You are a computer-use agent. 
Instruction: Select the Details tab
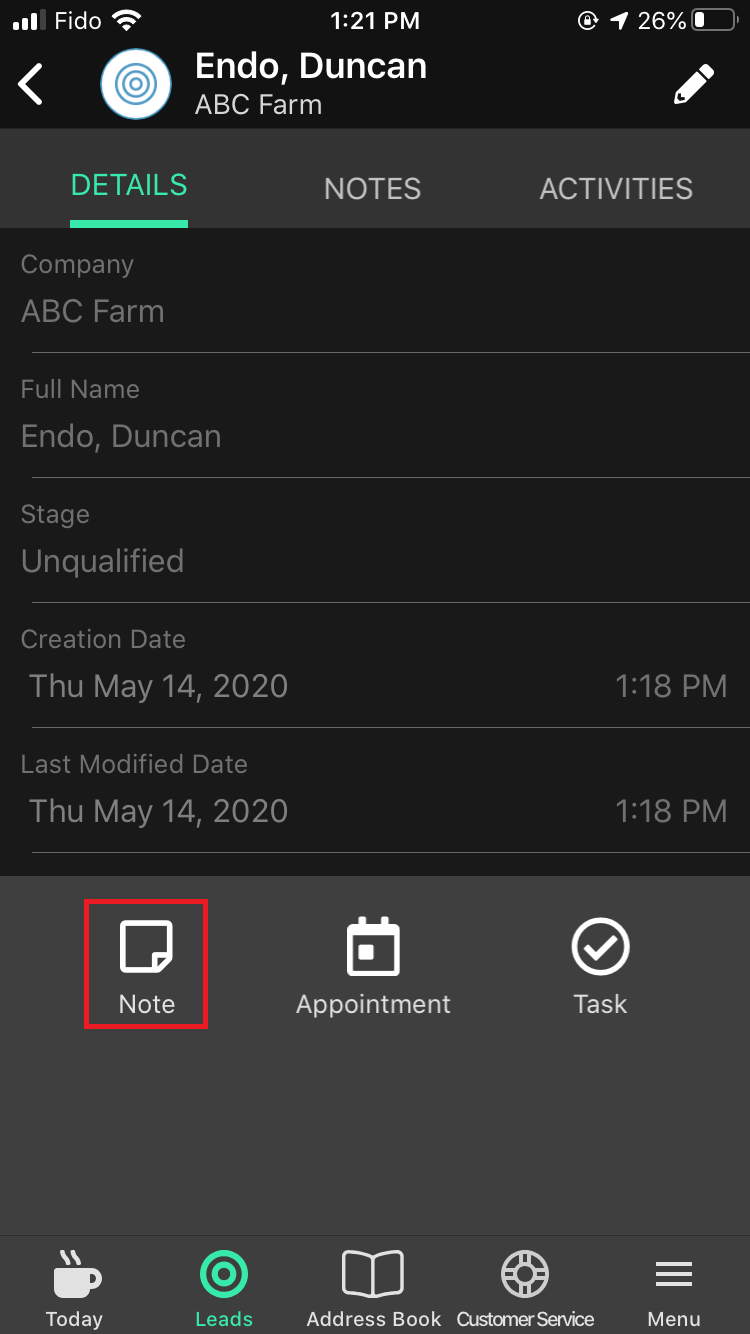pos(129,186)
